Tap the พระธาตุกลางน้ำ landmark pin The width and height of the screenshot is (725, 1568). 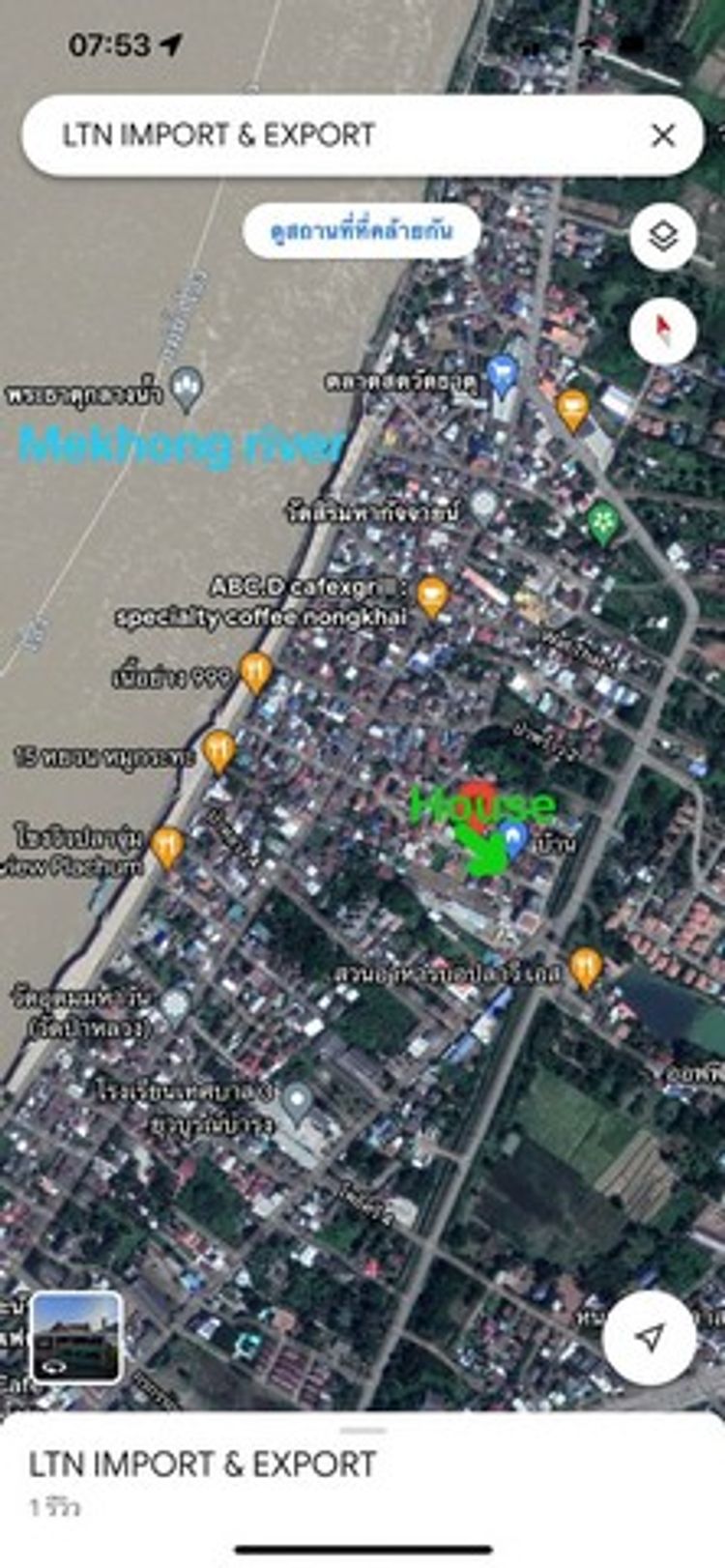click(187, 389)
